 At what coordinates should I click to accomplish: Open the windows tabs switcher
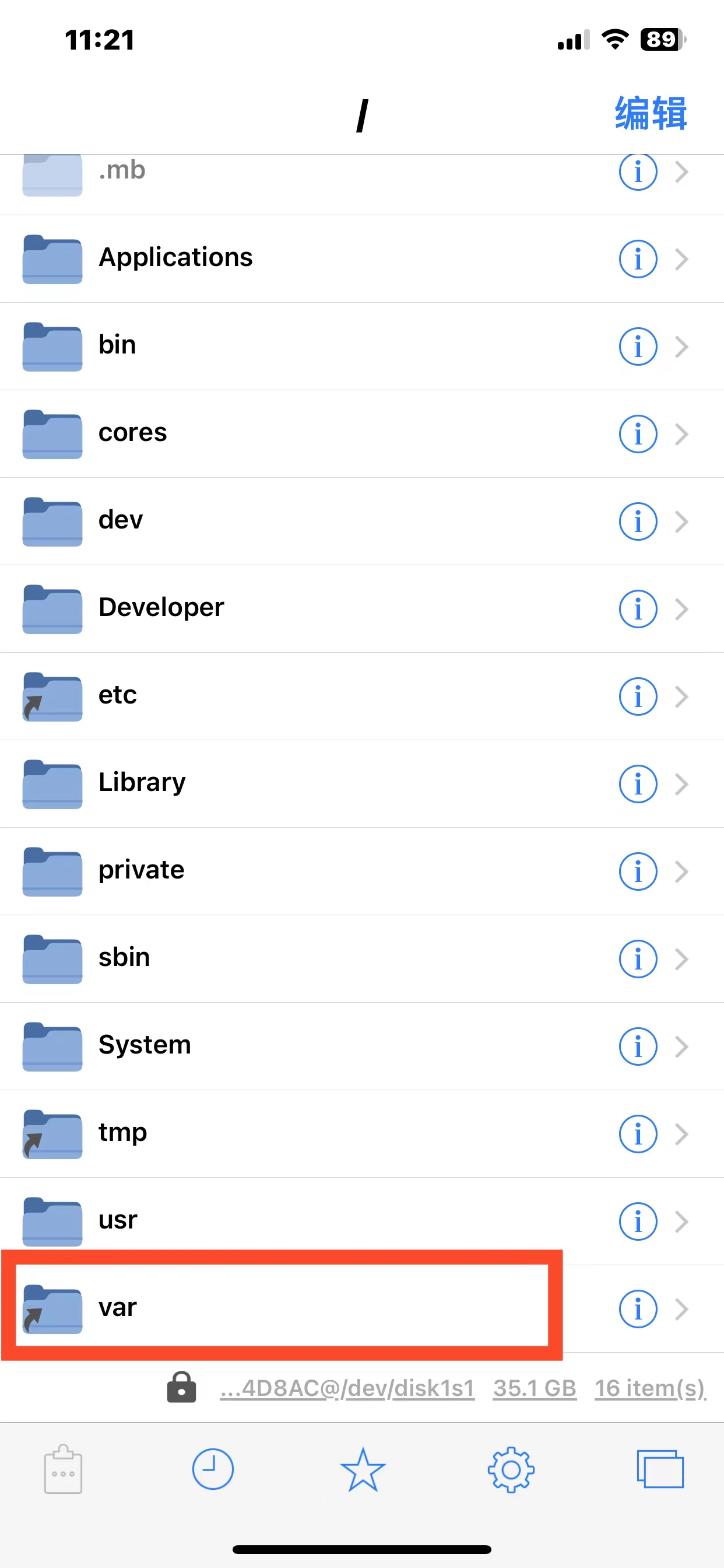[659, 1470]
